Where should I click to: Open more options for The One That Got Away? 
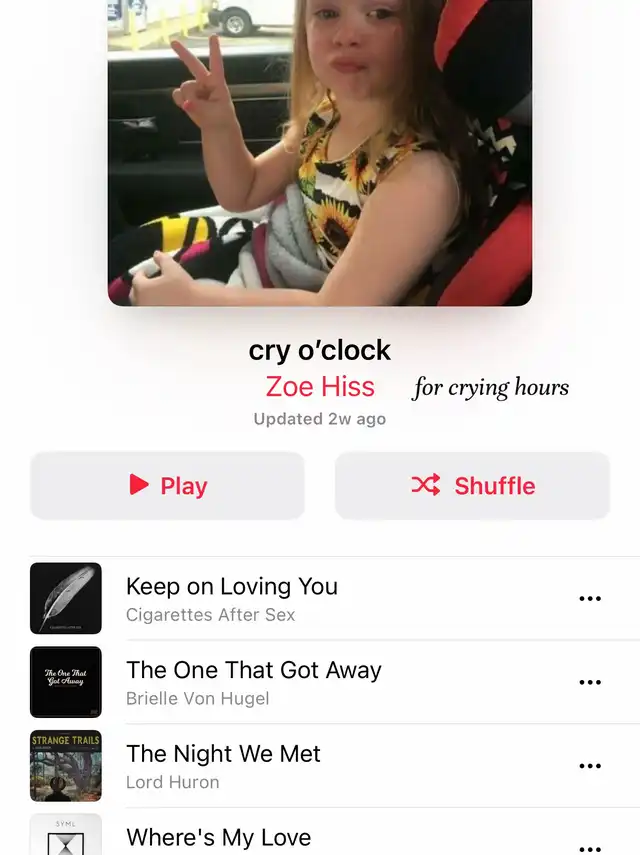point(590,682)
